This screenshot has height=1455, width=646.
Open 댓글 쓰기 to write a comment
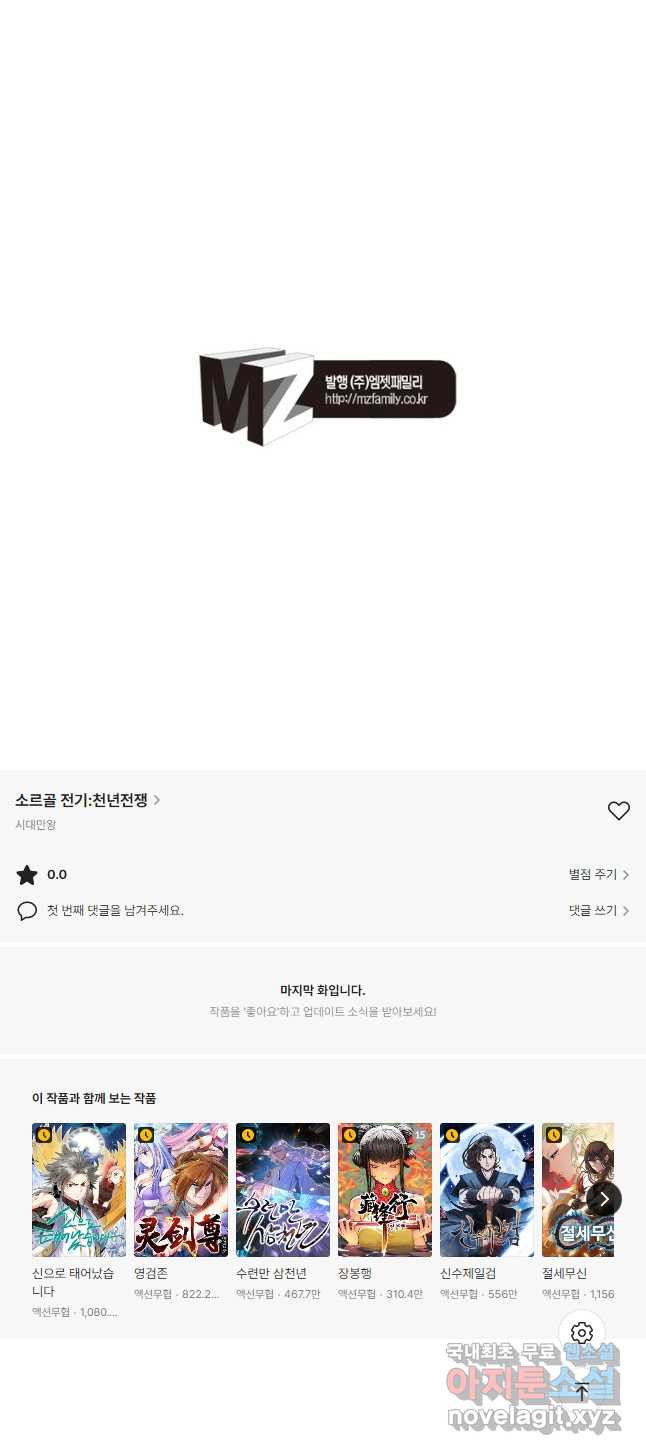pos(598,911)
